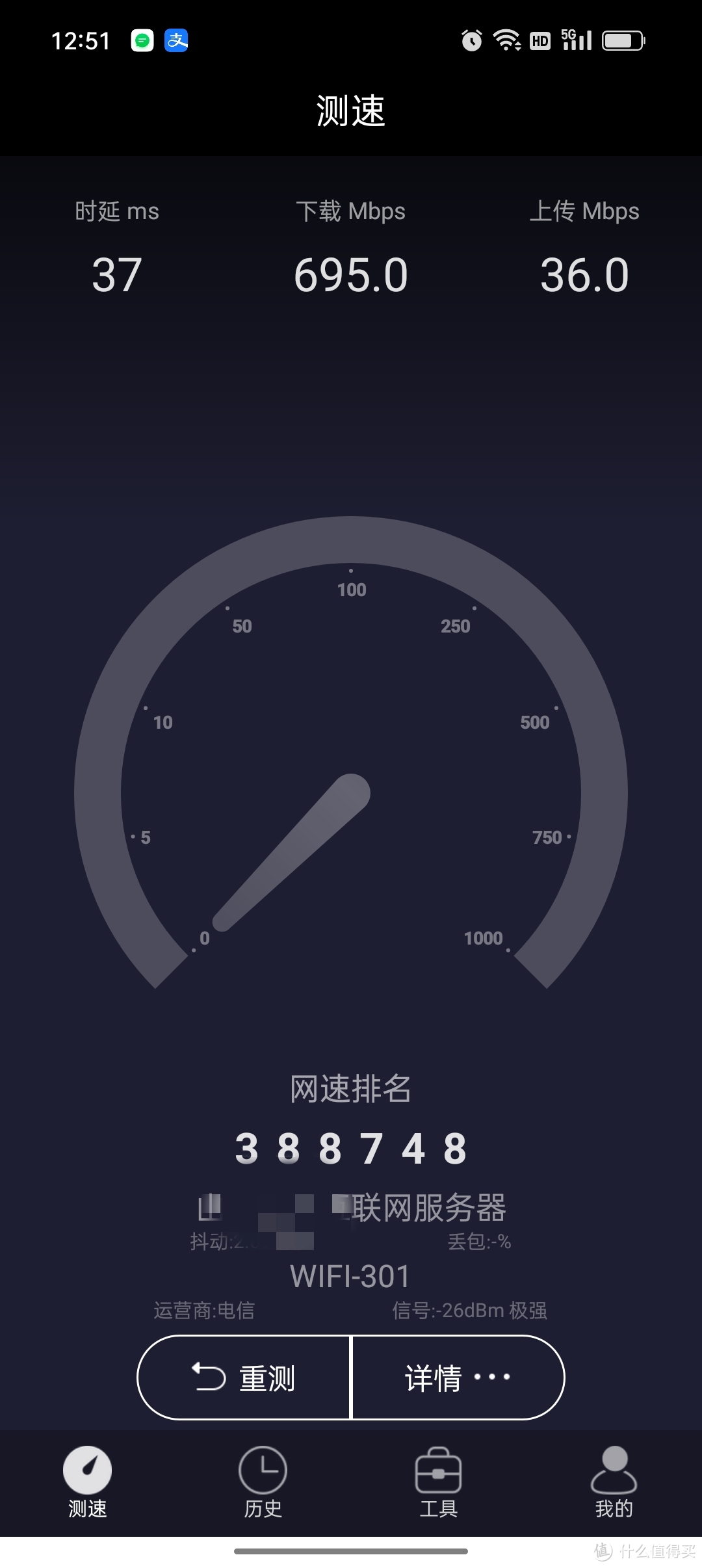Tap the WIFI-301 network name

coord(350,1275)
